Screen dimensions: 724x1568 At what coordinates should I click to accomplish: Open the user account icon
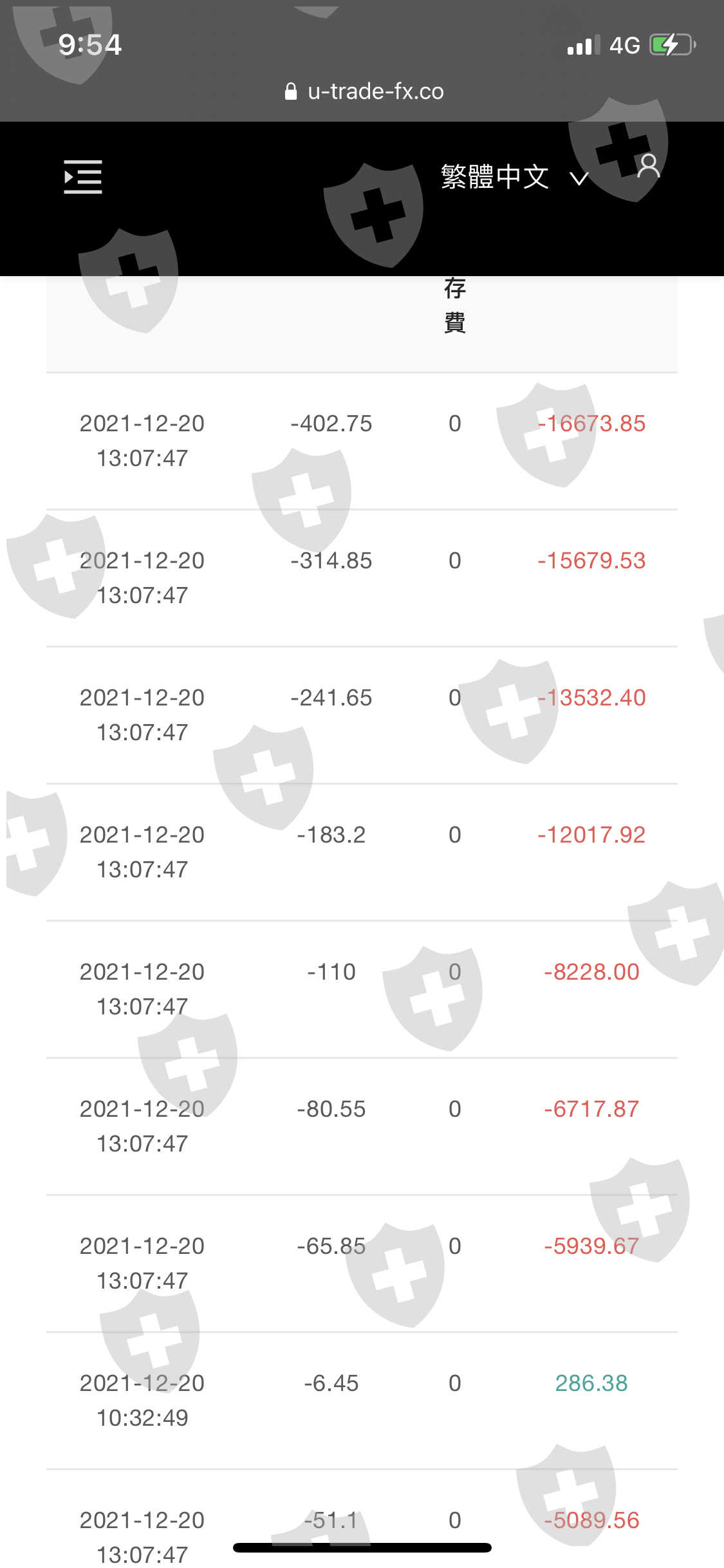click(x=648, y=166)
